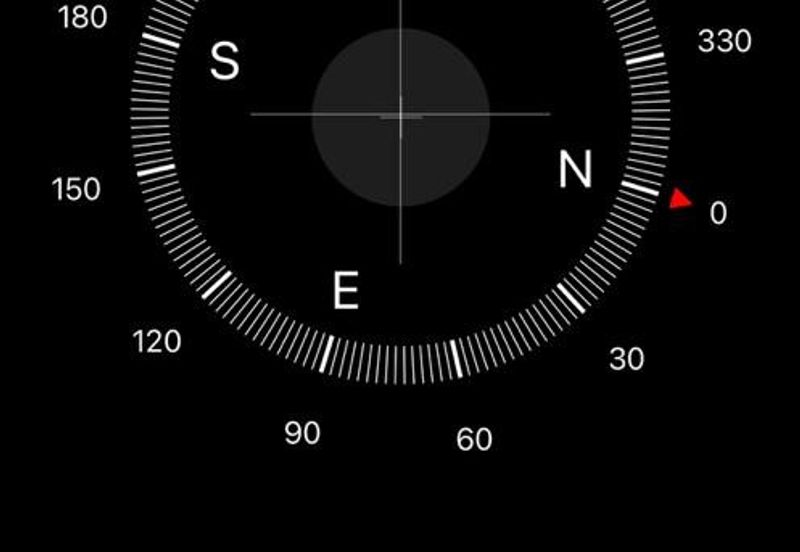The height and width of the screenshot is (552, 800).
Task: Tap the compass dial to lock bearing
Action: point(400,116)
